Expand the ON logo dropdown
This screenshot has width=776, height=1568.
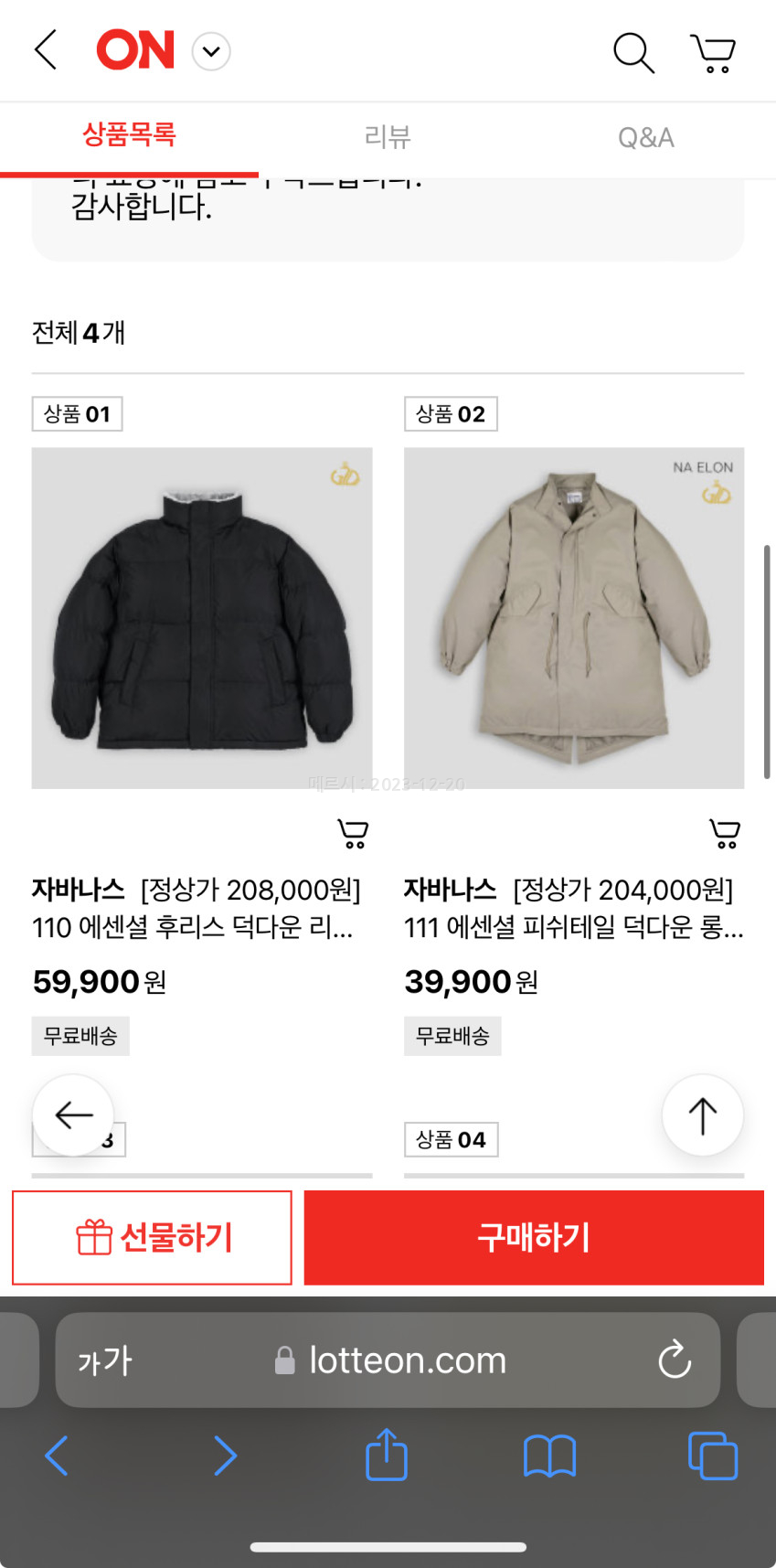tap(211, 51)
